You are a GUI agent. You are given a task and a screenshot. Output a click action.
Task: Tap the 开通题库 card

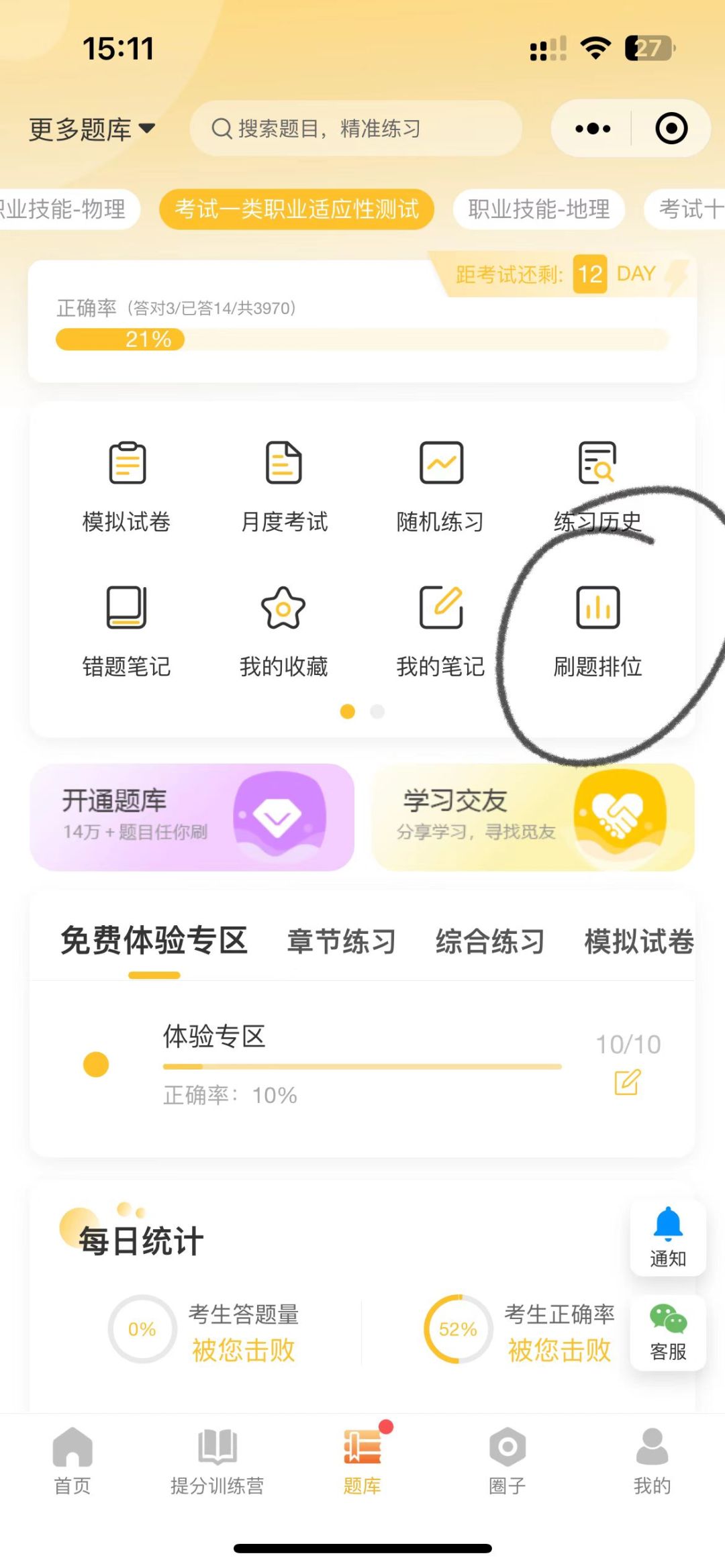coord(192,817)
